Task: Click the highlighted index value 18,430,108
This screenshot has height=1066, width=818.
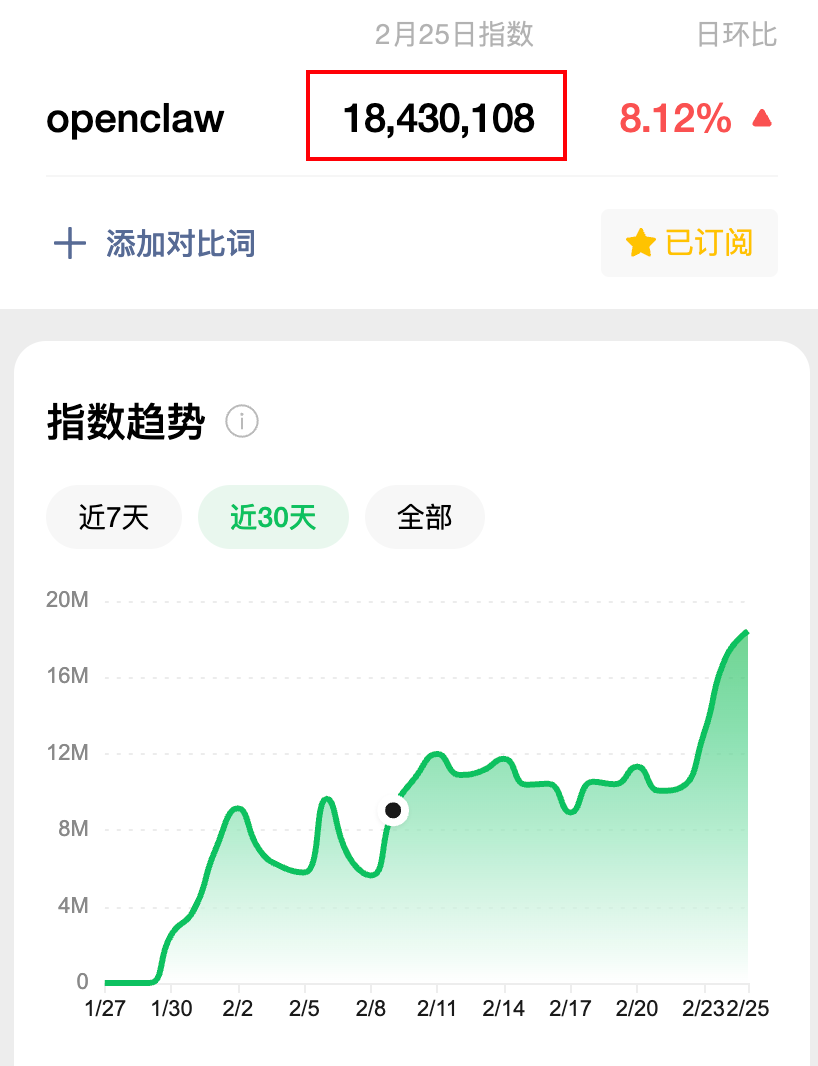Action: [x=437, y=116]
